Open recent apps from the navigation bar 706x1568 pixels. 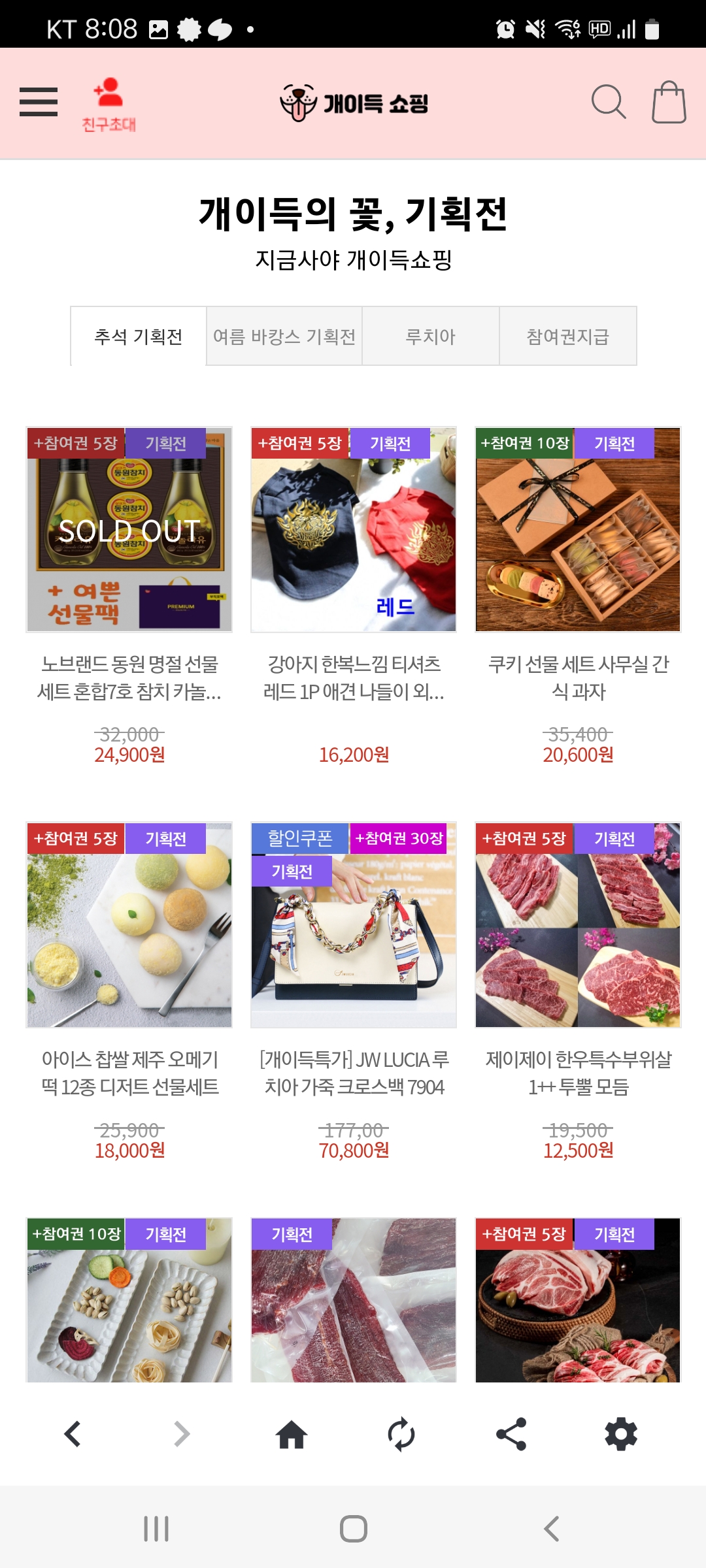pos(156,1529)
